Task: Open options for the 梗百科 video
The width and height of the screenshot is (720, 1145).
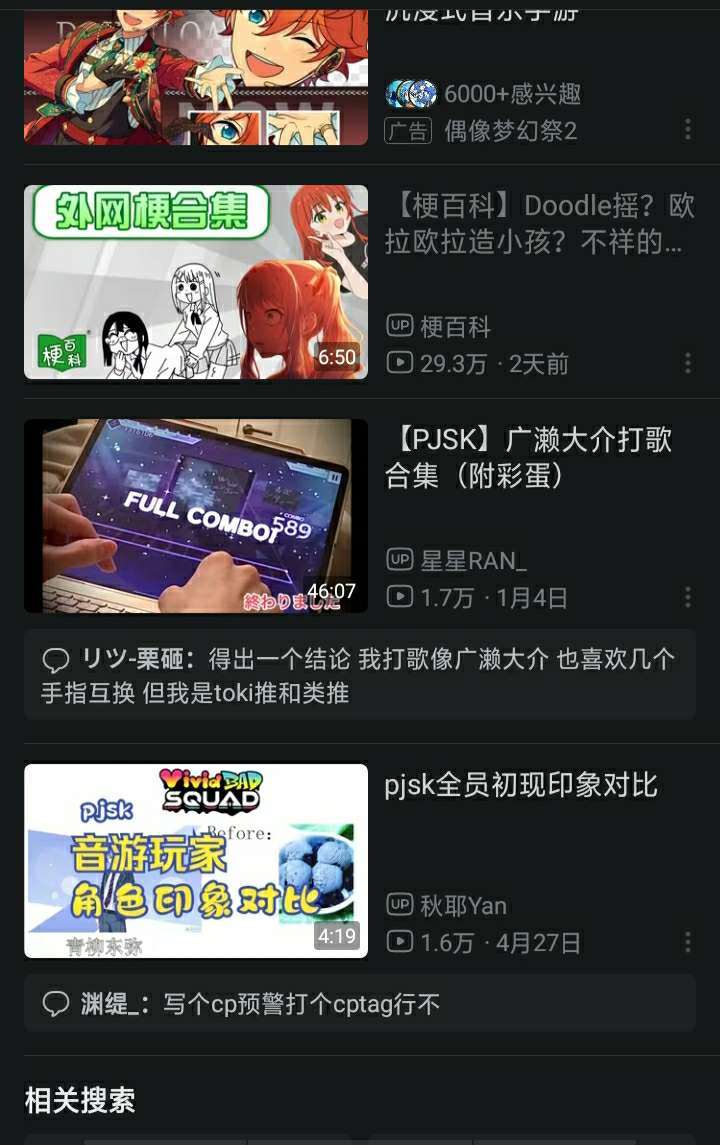Action: [x=688, y=363]
